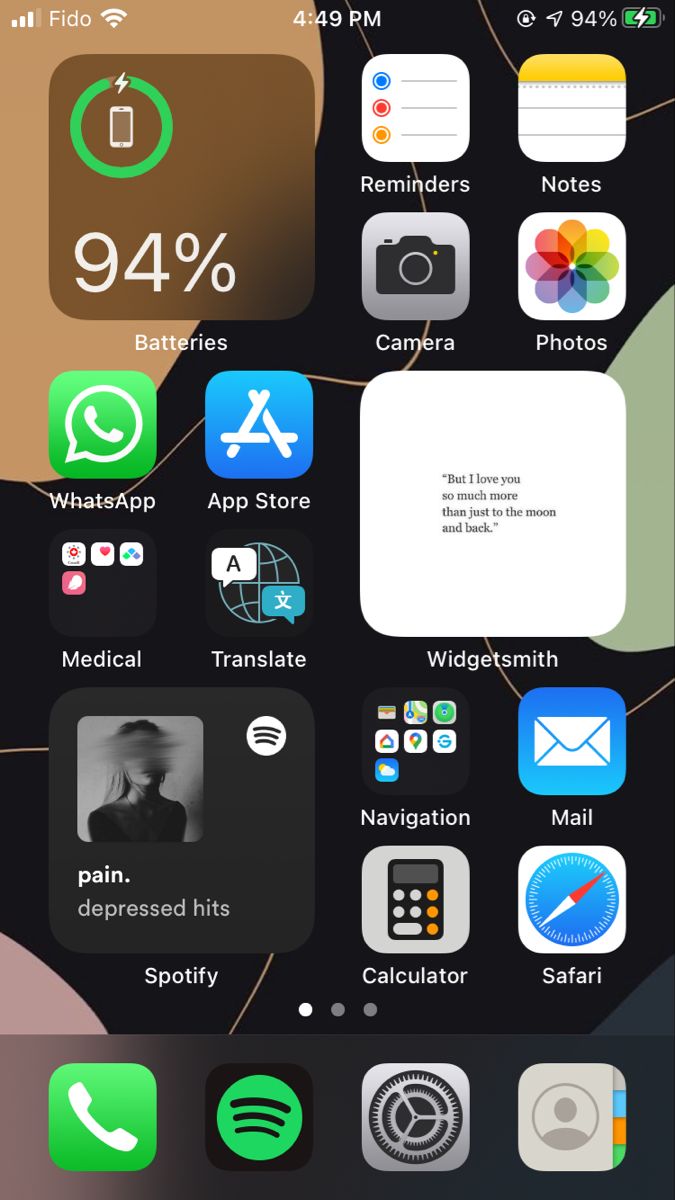Launch the Translate app

coord(259,583)
